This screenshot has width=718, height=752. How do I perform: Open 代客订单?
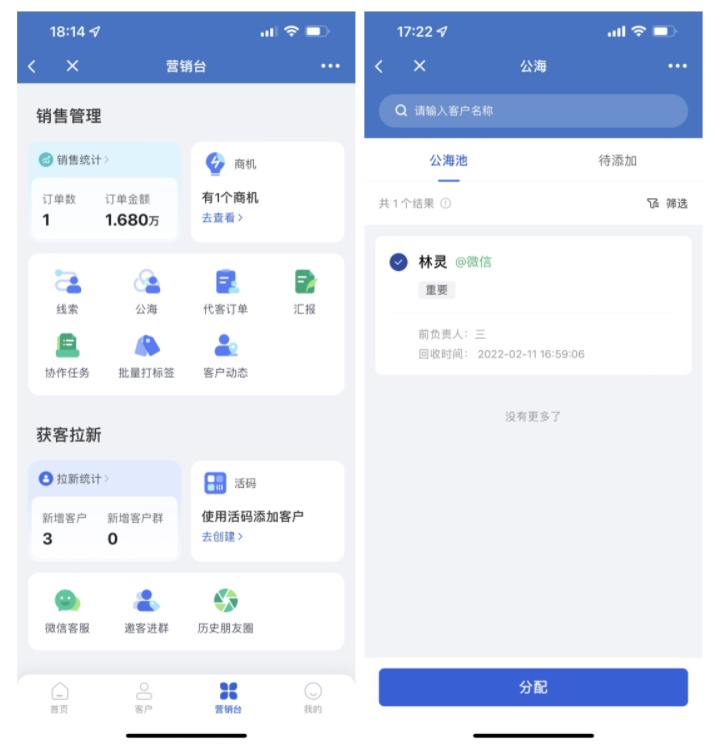pos(226,291)
